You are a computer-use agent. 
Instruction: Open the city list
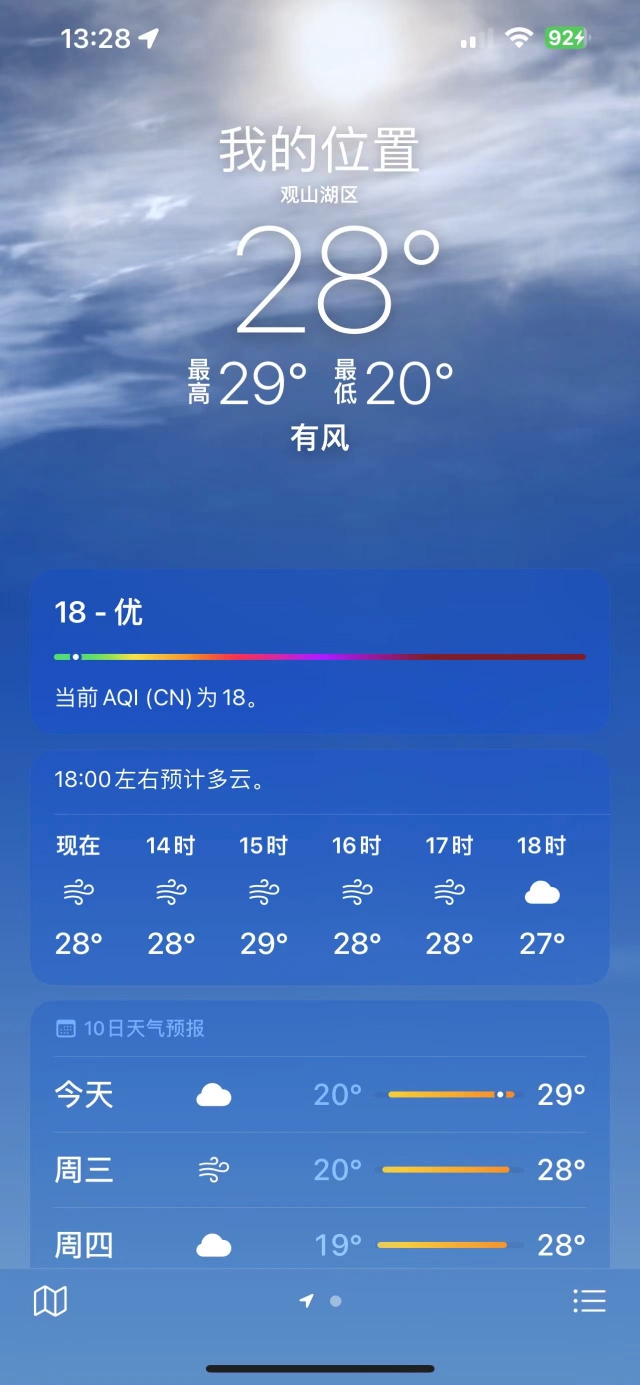tap(589, 1301)
